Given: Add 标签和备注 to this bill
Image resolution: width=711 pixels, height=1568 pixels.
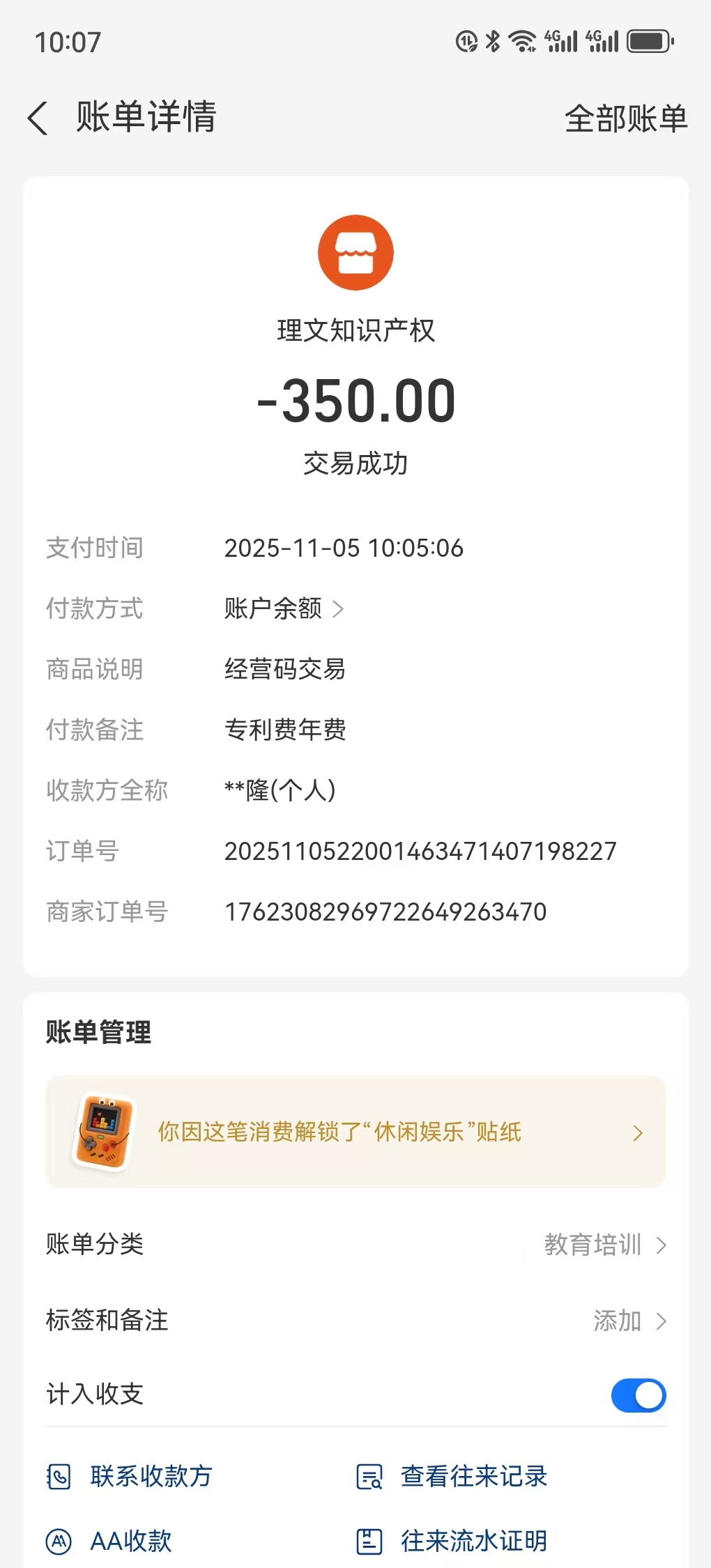Looking at the screenshot, I should [x=629, y=1321].
